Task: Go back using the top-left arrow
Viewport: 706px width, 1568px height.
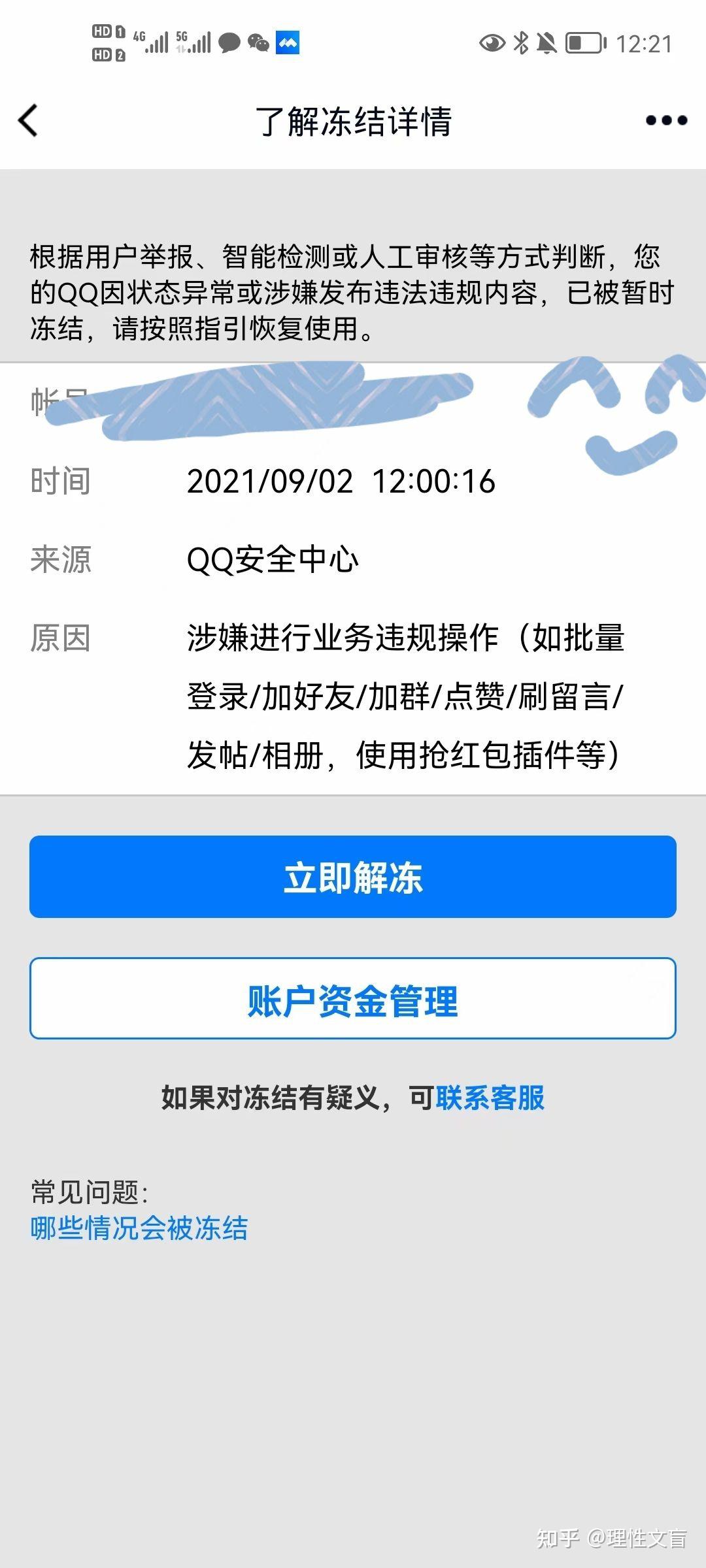Action: [28, 121]
